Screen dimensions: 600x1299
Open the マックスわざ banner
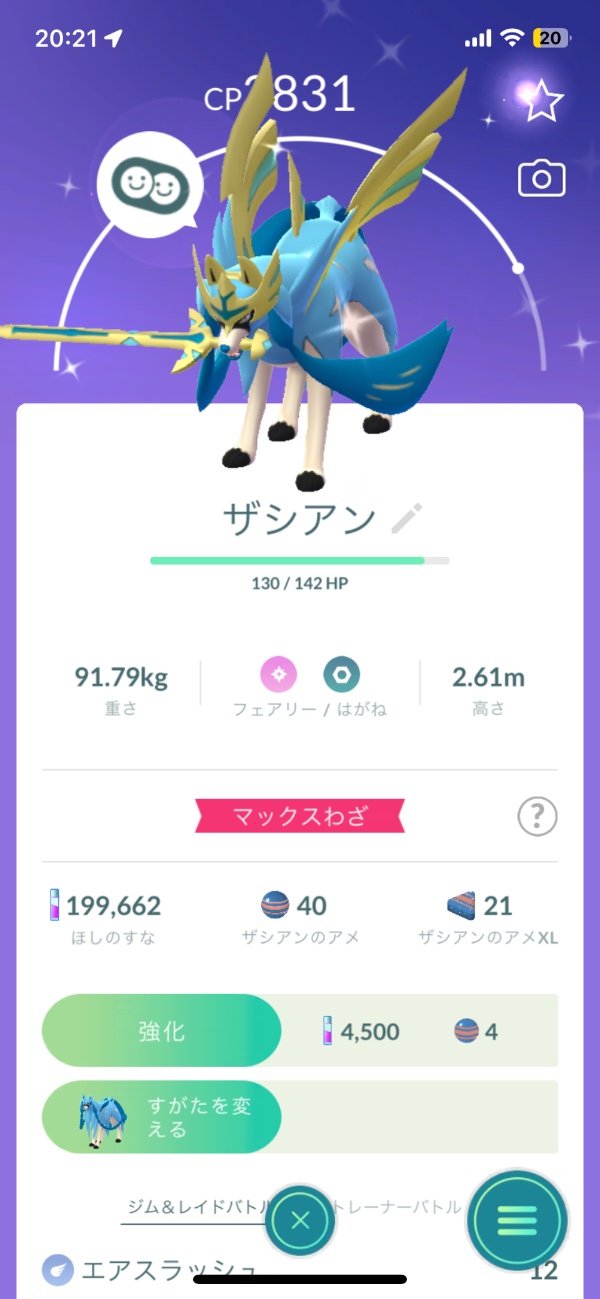[x=302, y=816]
